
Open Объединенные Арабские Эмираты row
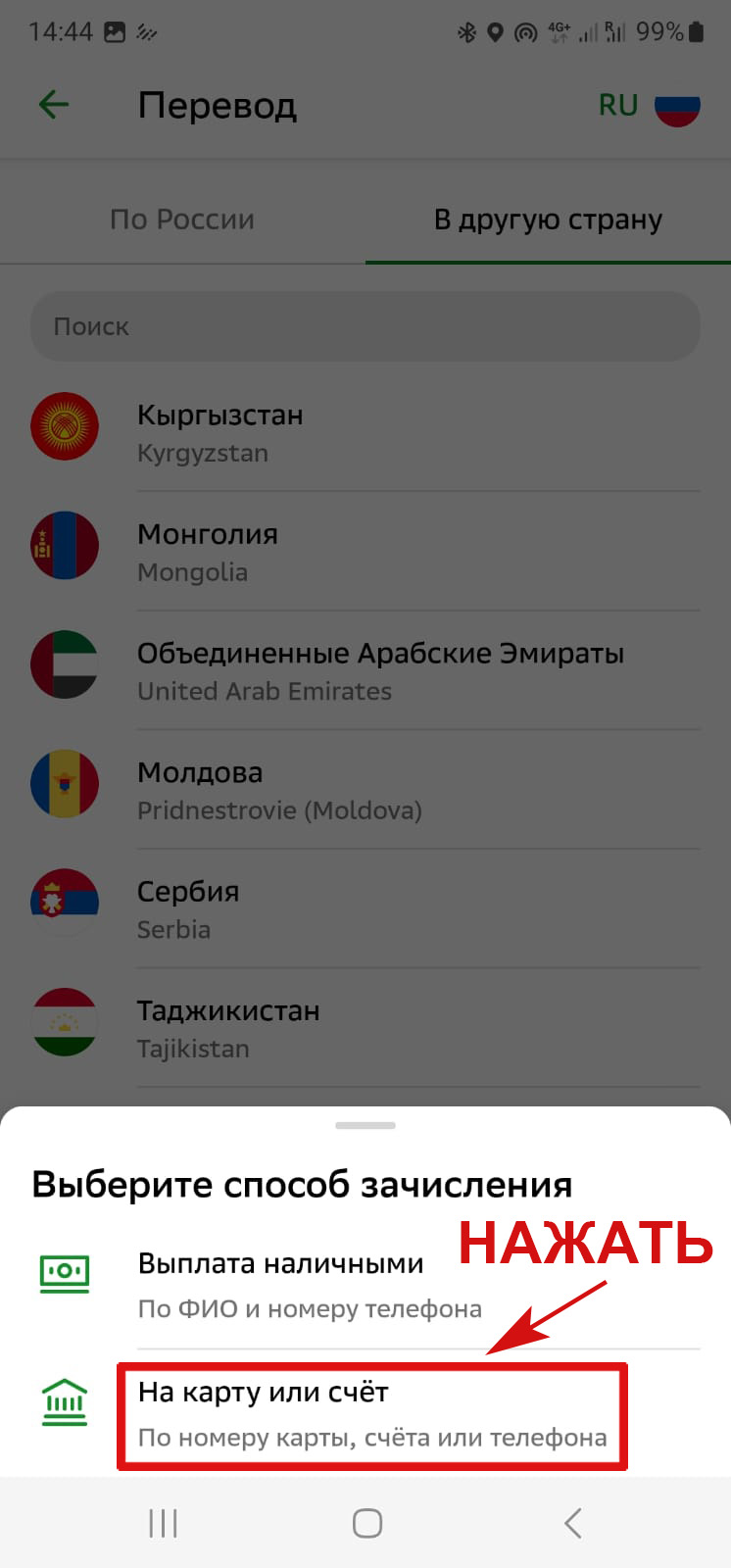point(365,671)
